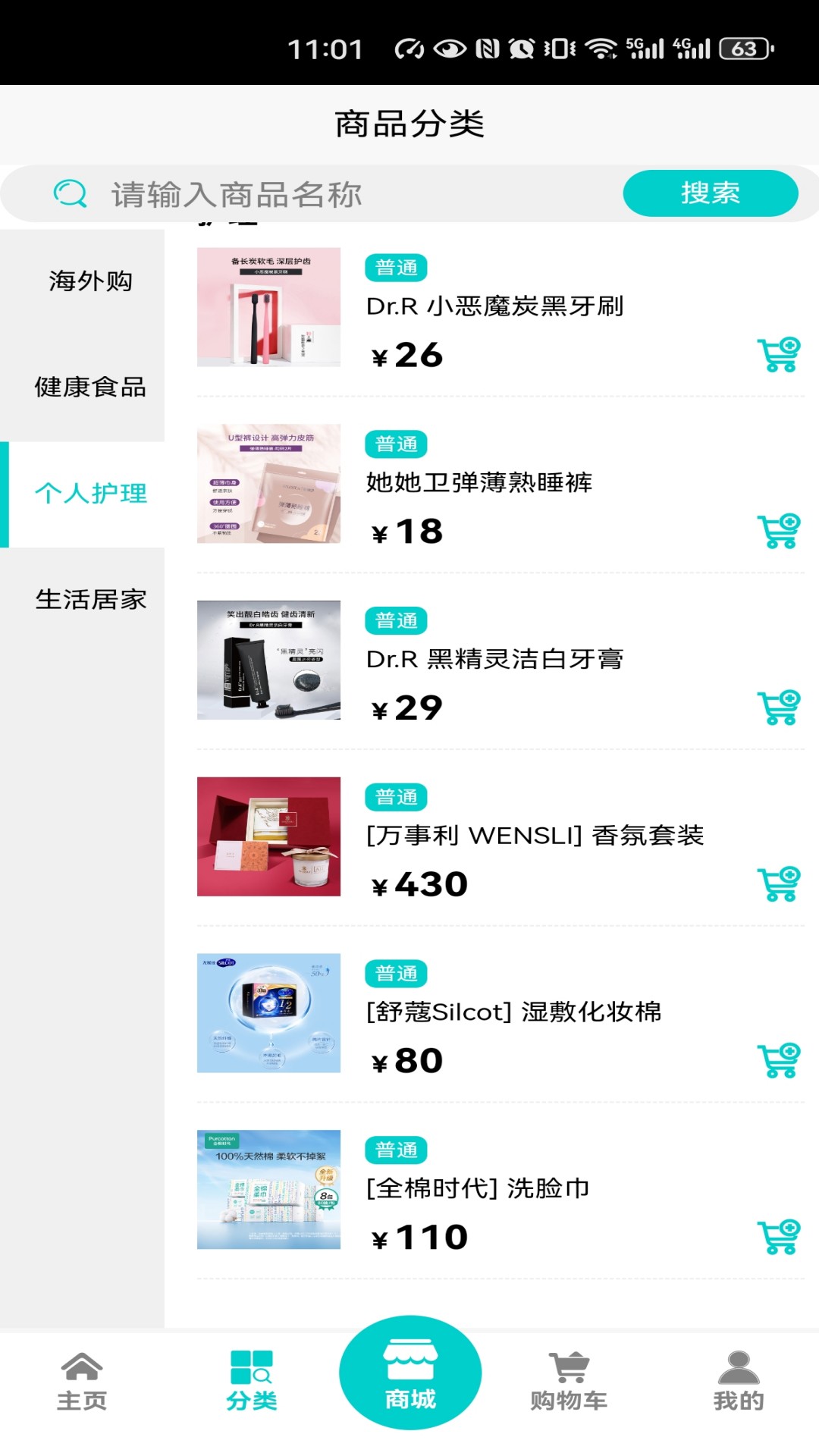Add Dr.R 黑精灵洁白牙膏 to cart
This screenshot has width=819, height=1456.
click(x=779, y=708)
